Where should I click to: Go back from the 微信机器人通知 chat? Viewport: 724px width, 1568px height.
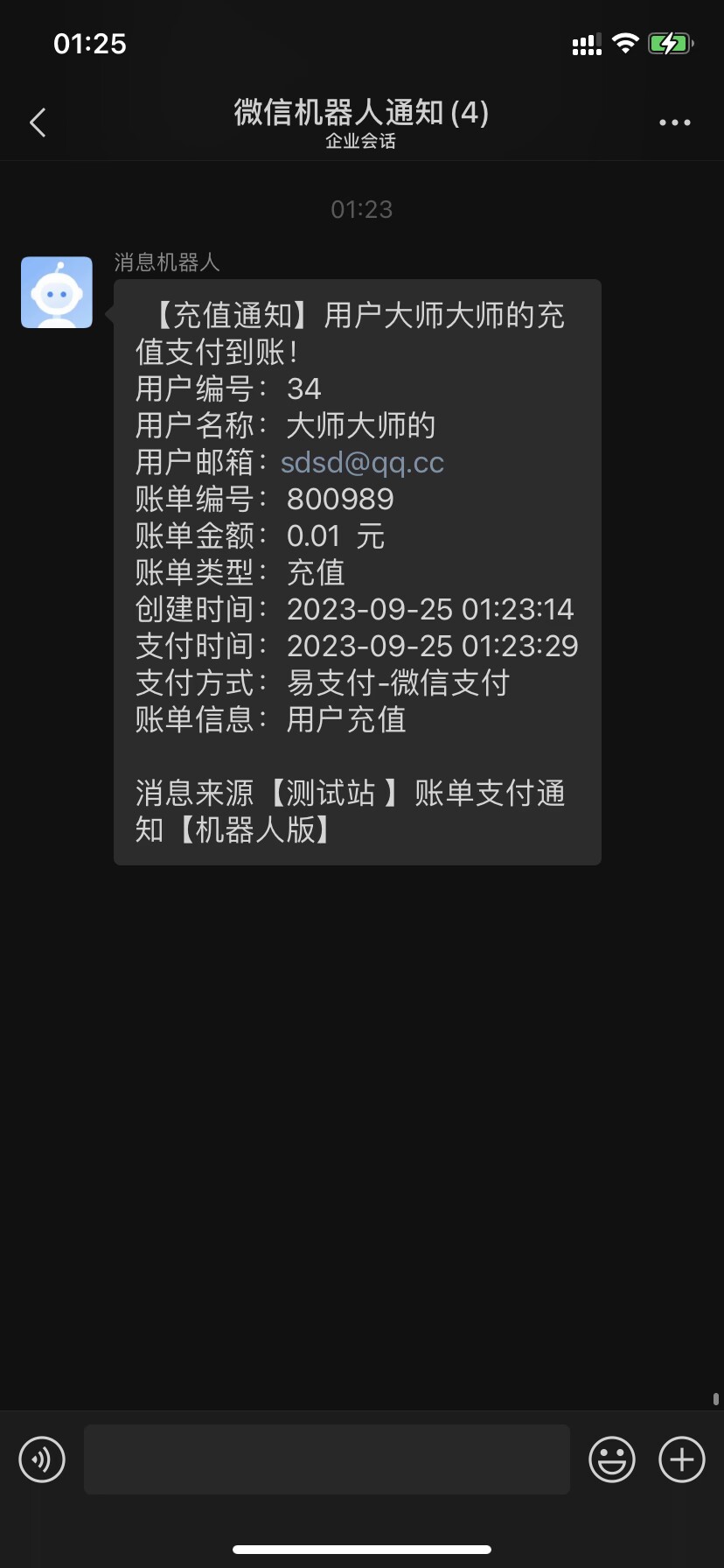[38, 122]
